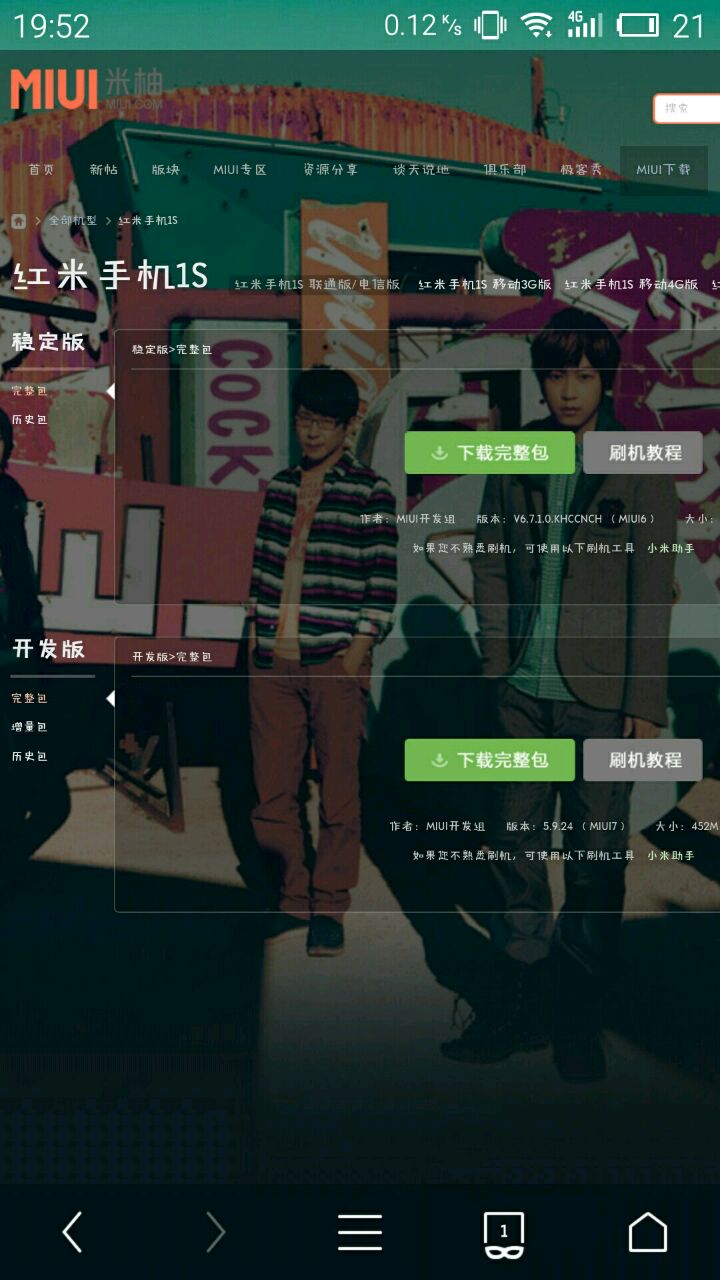Go to the browser home page
The image size is (720, 1280).
click(x=647, y=1232)
